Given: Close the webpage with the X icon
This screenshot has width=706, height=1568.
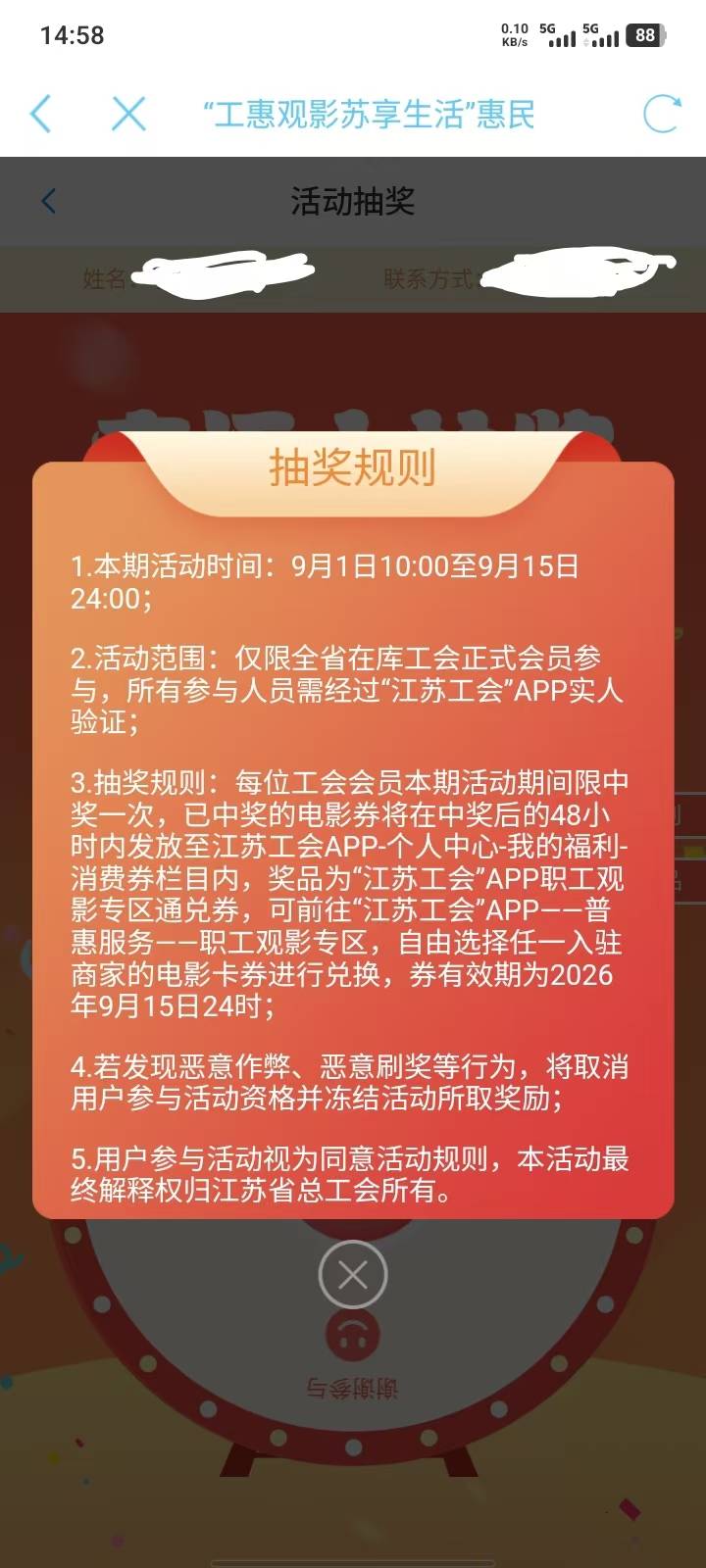Looking at the screenshot, I should 128,115.
